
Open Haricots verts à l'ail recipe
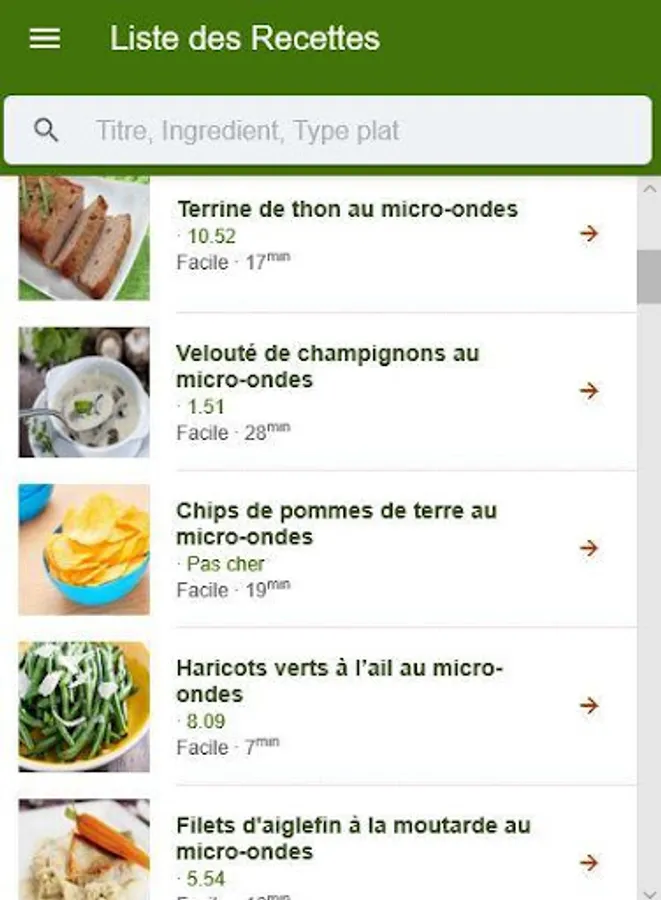339,680
